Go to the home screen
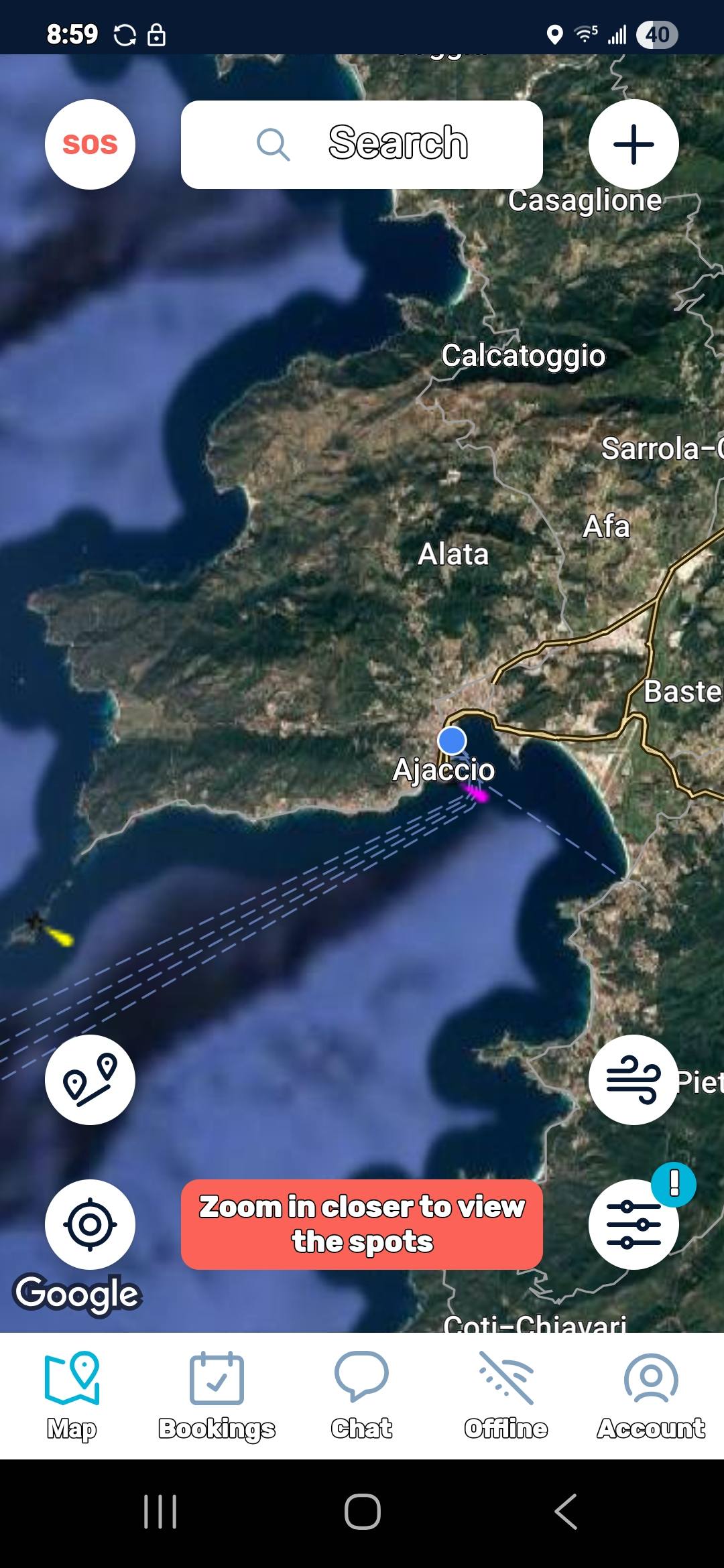724x1568 pixels. click(362, 1512)
